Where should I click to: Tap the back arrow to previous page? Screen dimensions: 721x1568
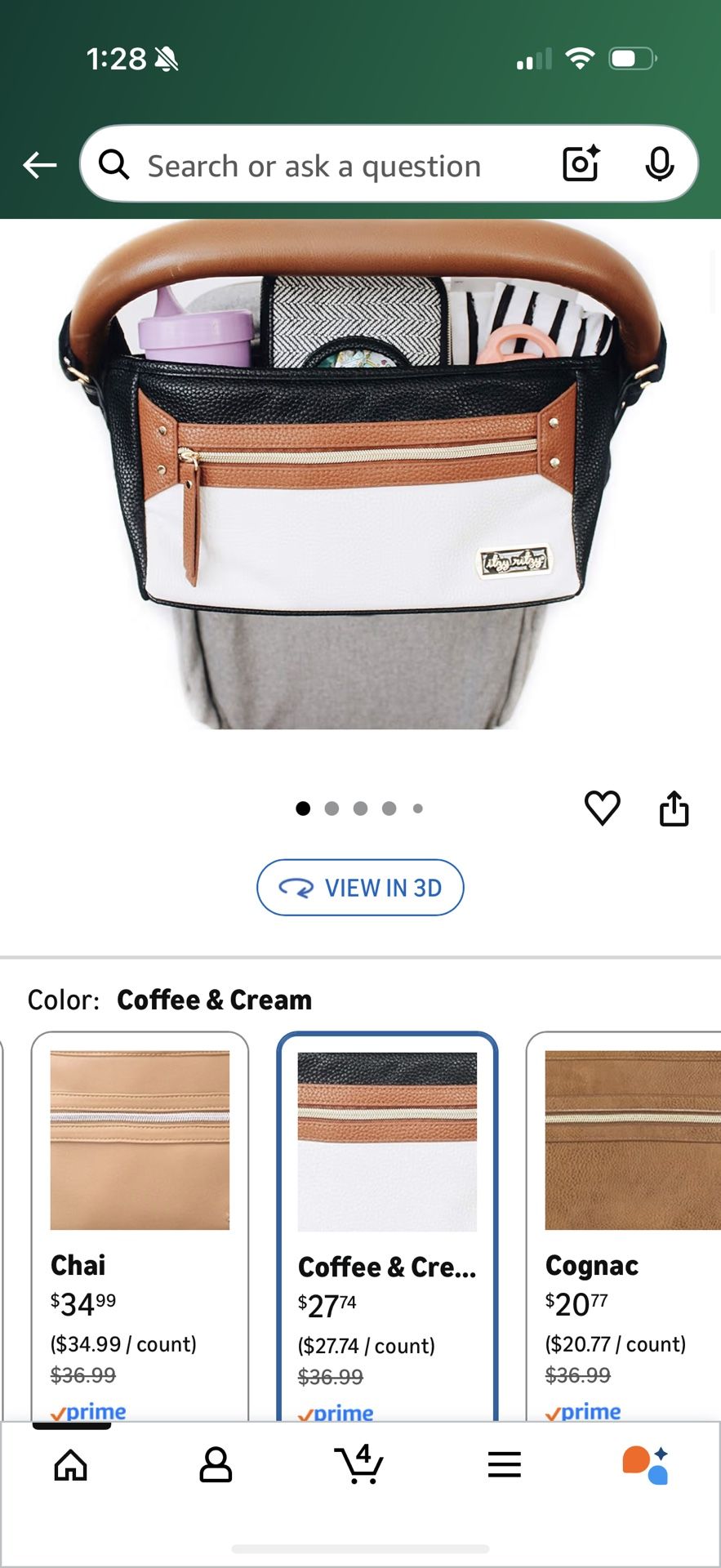coord(38,164)
